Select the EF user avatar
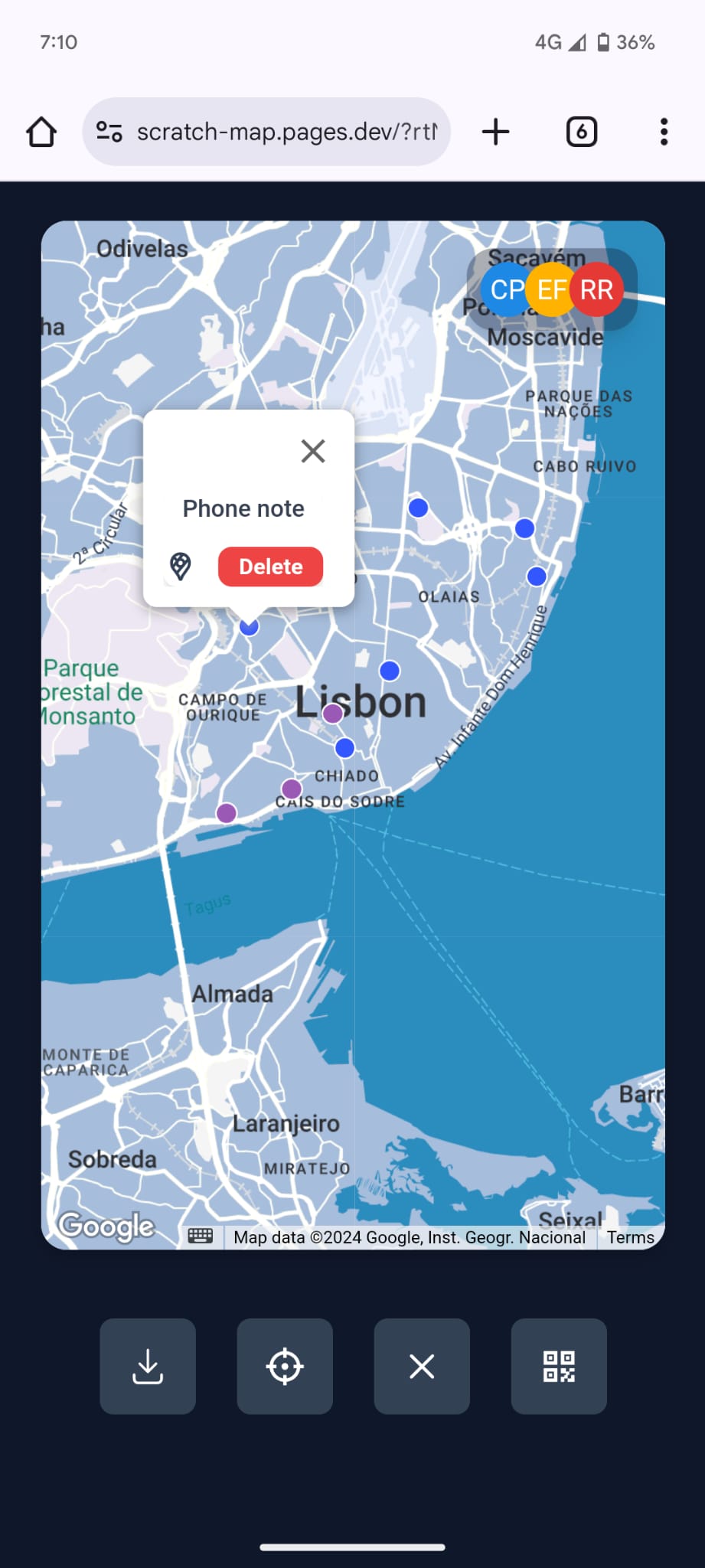Screen dimensions: 705x1568 551,289
